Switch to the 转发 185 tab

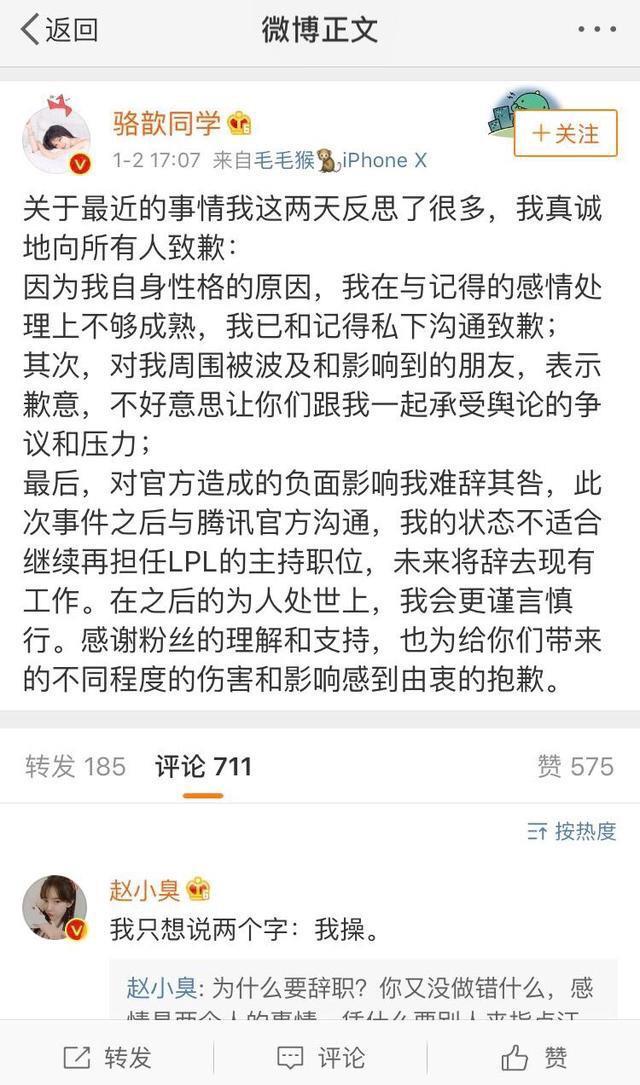click(x=75, y=767)
